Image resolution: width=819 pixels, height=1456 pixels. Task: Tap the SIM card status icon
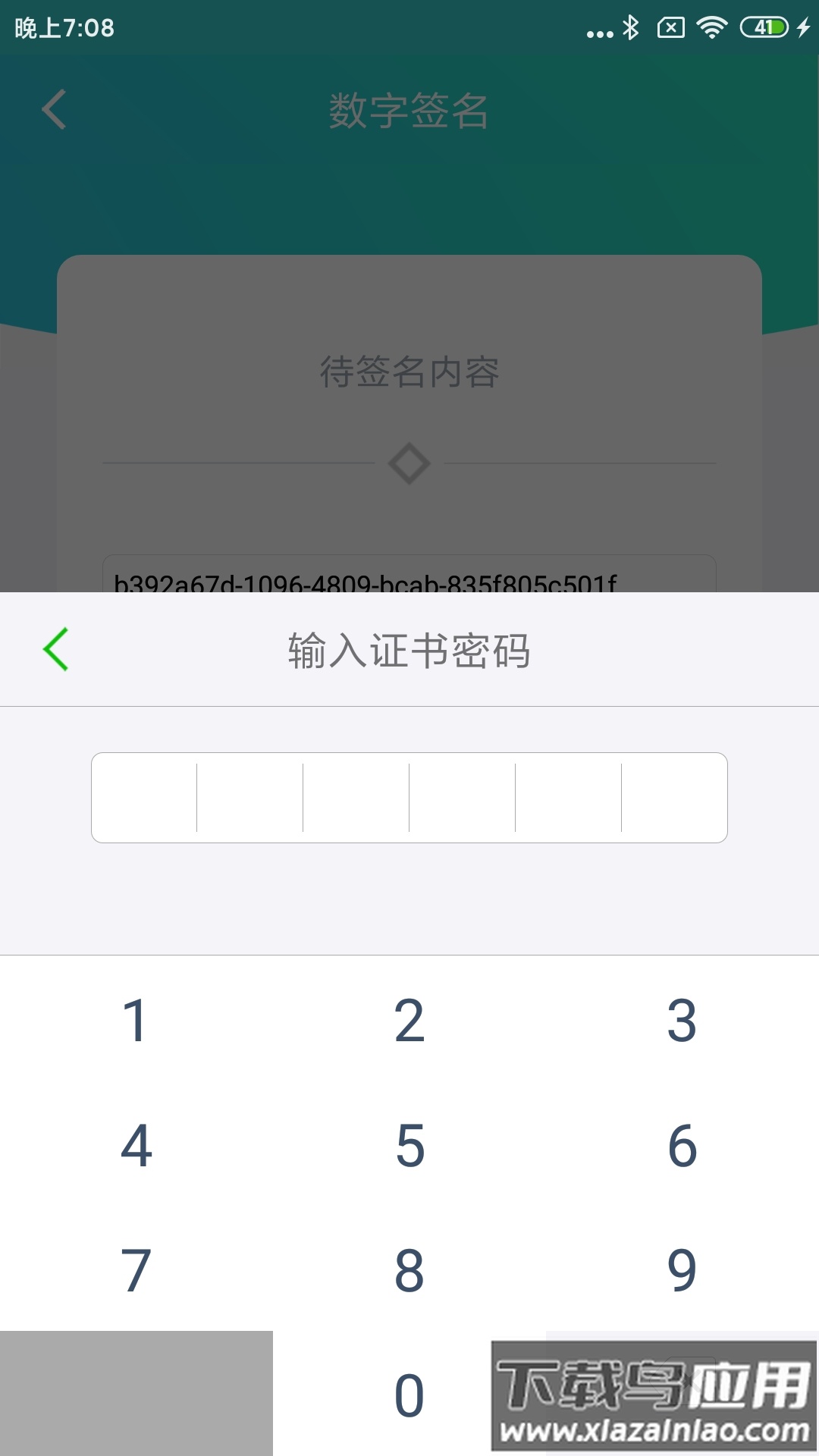671,27
